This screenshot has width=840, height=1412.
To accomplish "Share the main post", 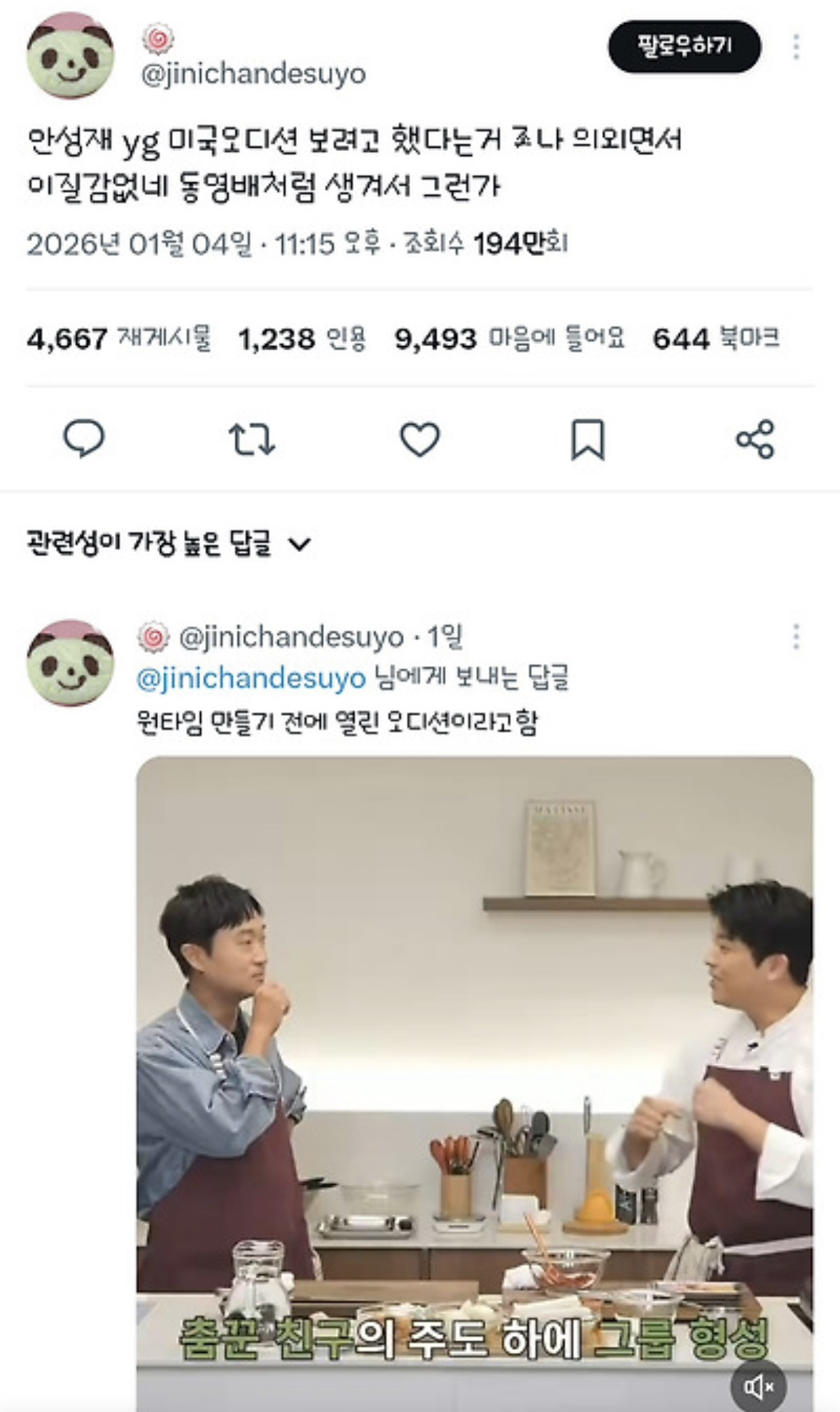I will coord(755,439).
